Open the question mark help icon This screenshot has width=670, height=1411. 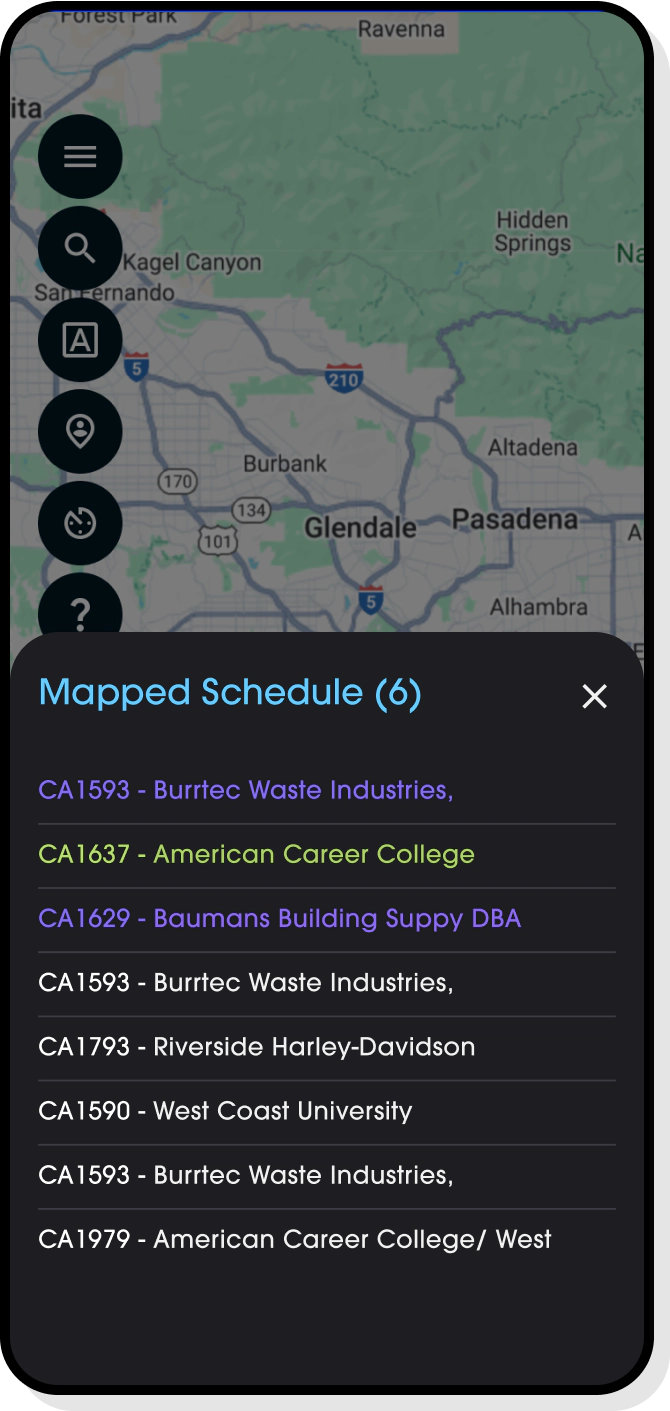[x=80, y=610]
